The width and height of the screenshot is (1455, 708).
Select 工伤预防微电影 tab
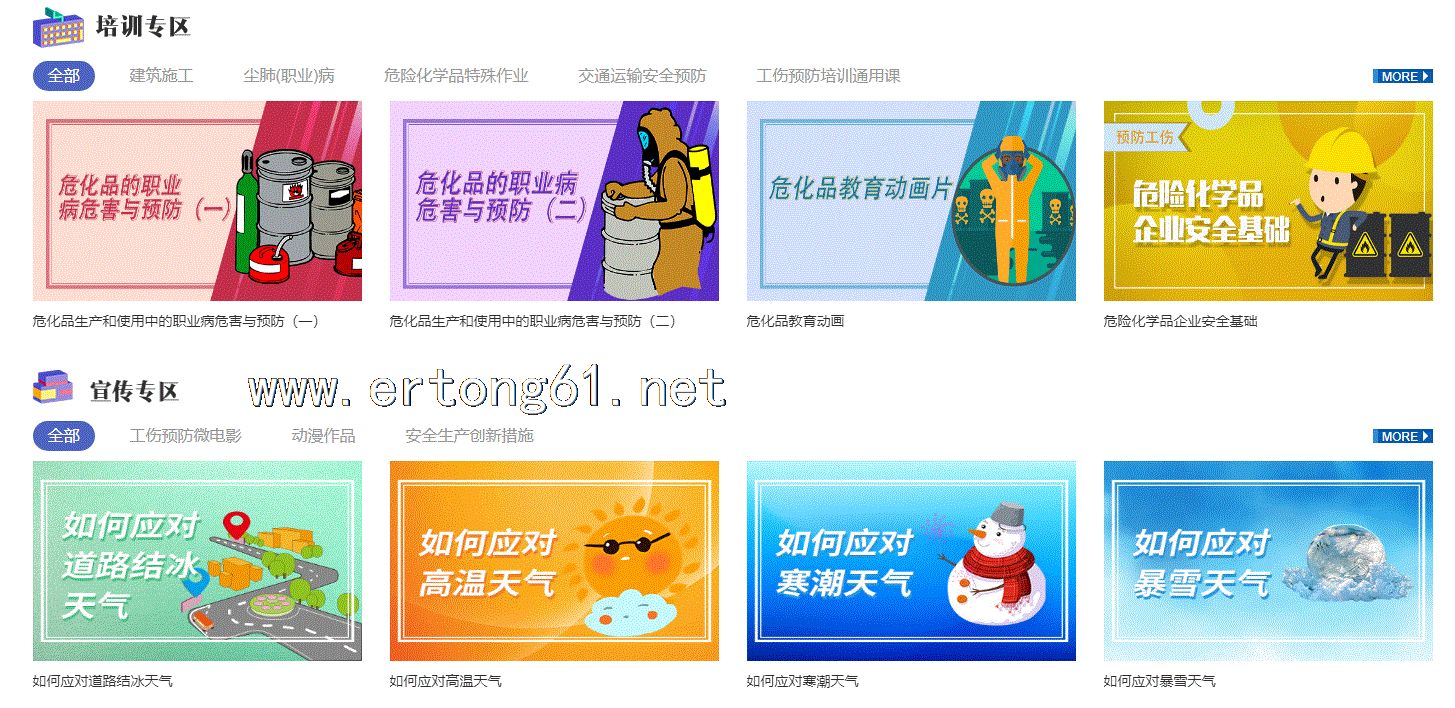(185, 436)
